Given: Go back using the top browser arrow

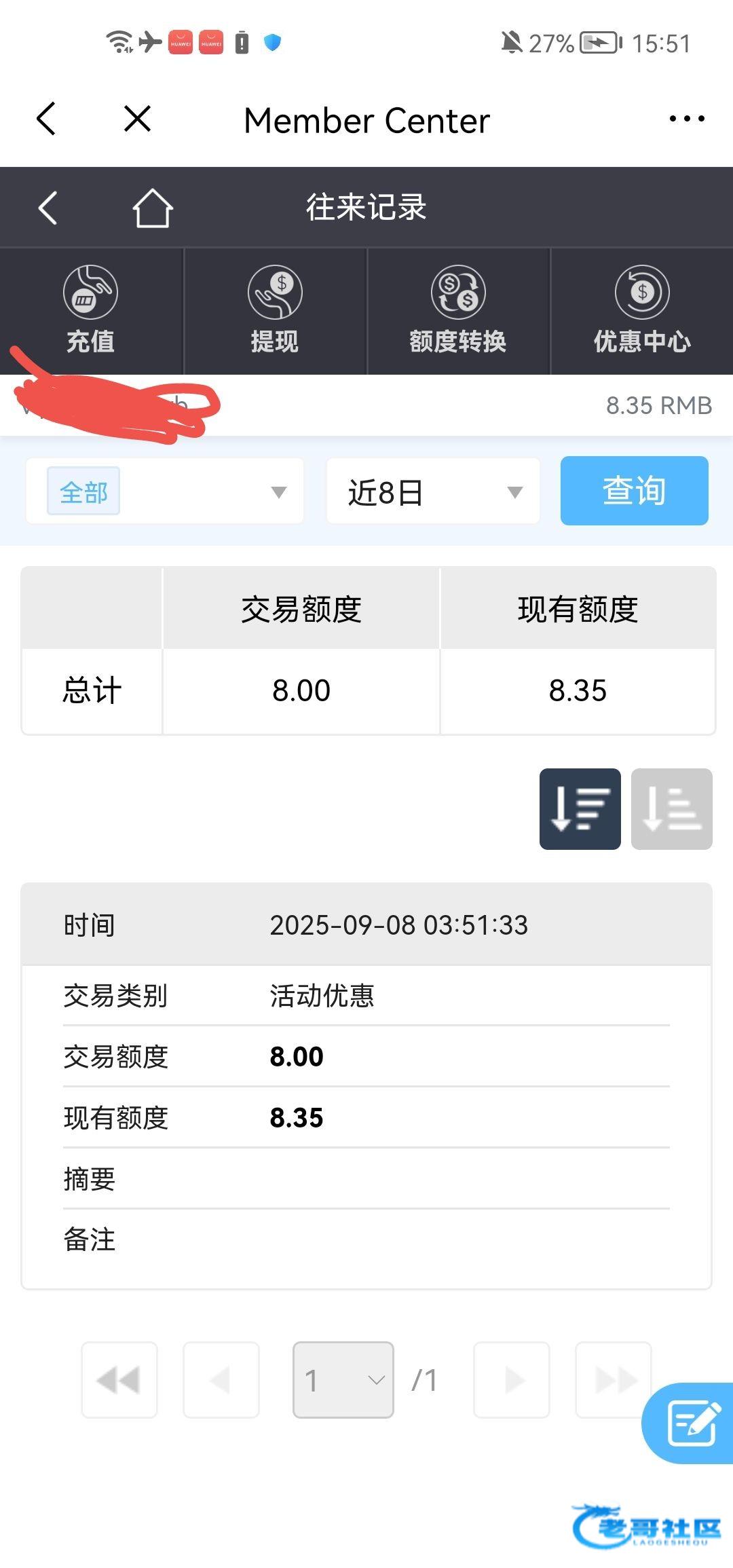Looking at the screenshot, I should point(46,119).
